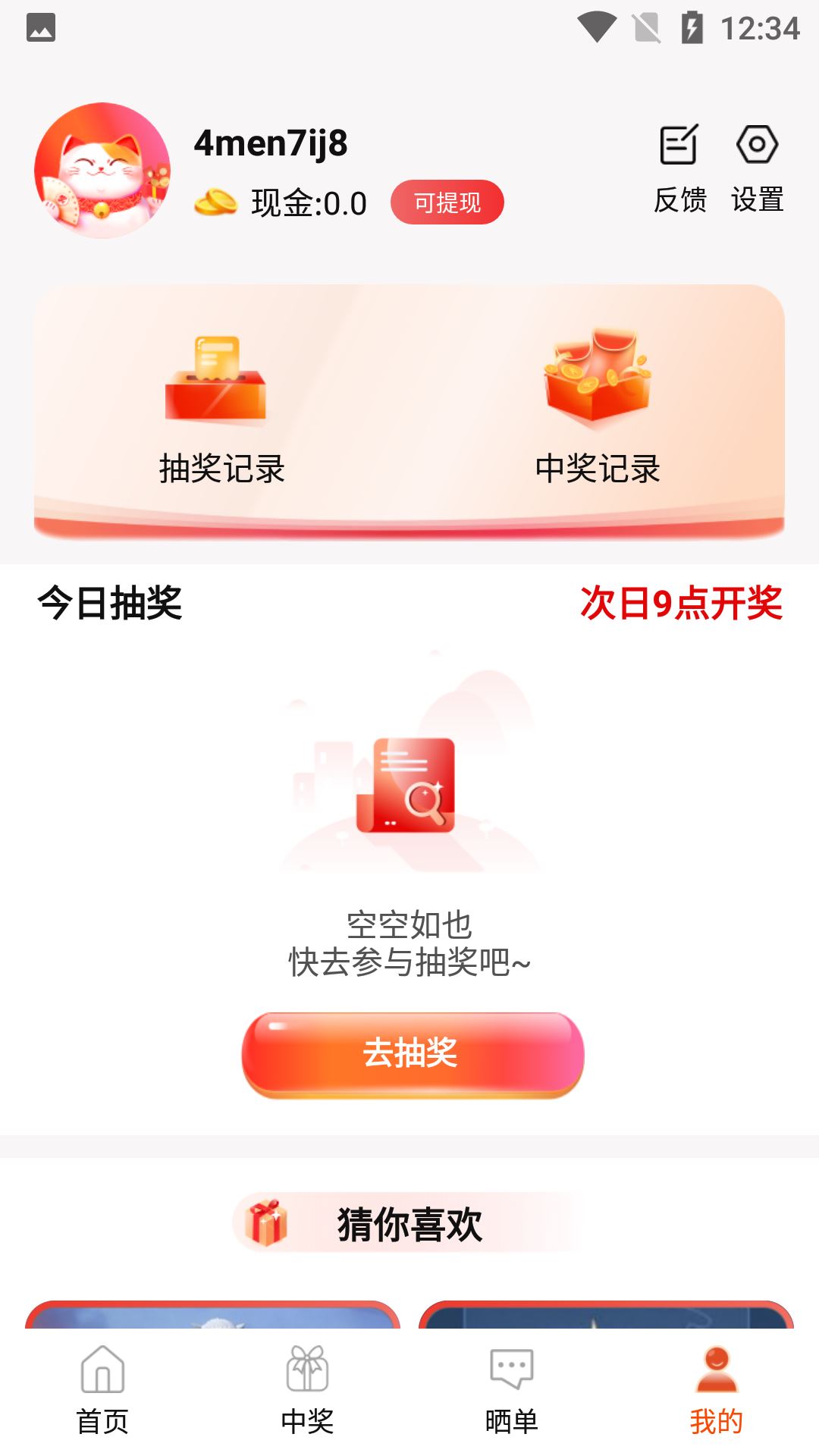Image resolution: width=819 pixels, height=1456 pixels.
Task: Tap the lucky cat profile avatar
Action: point(102,171)
